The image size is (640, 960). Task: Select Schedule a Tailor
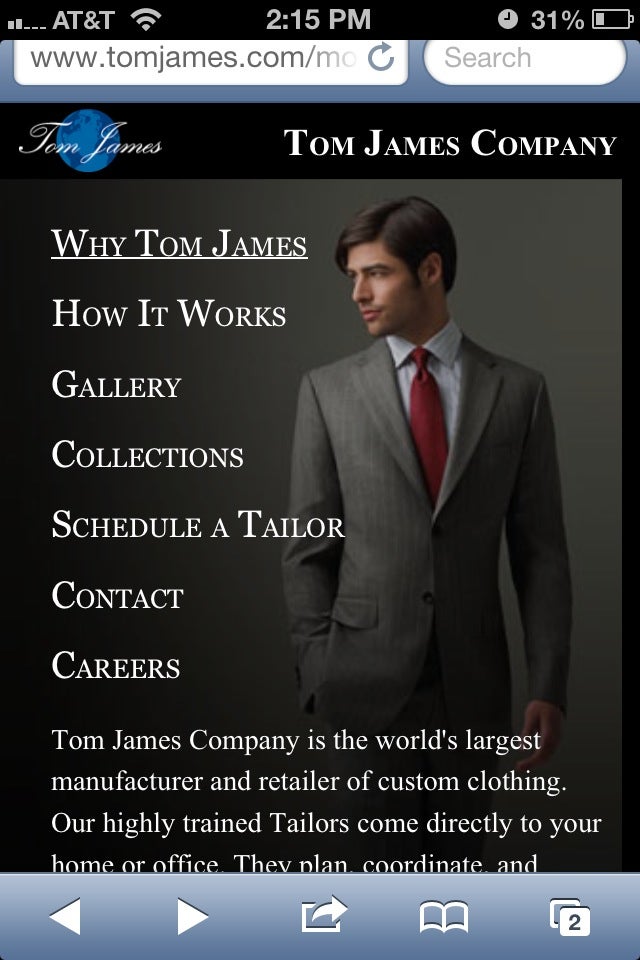coord(197,526)
